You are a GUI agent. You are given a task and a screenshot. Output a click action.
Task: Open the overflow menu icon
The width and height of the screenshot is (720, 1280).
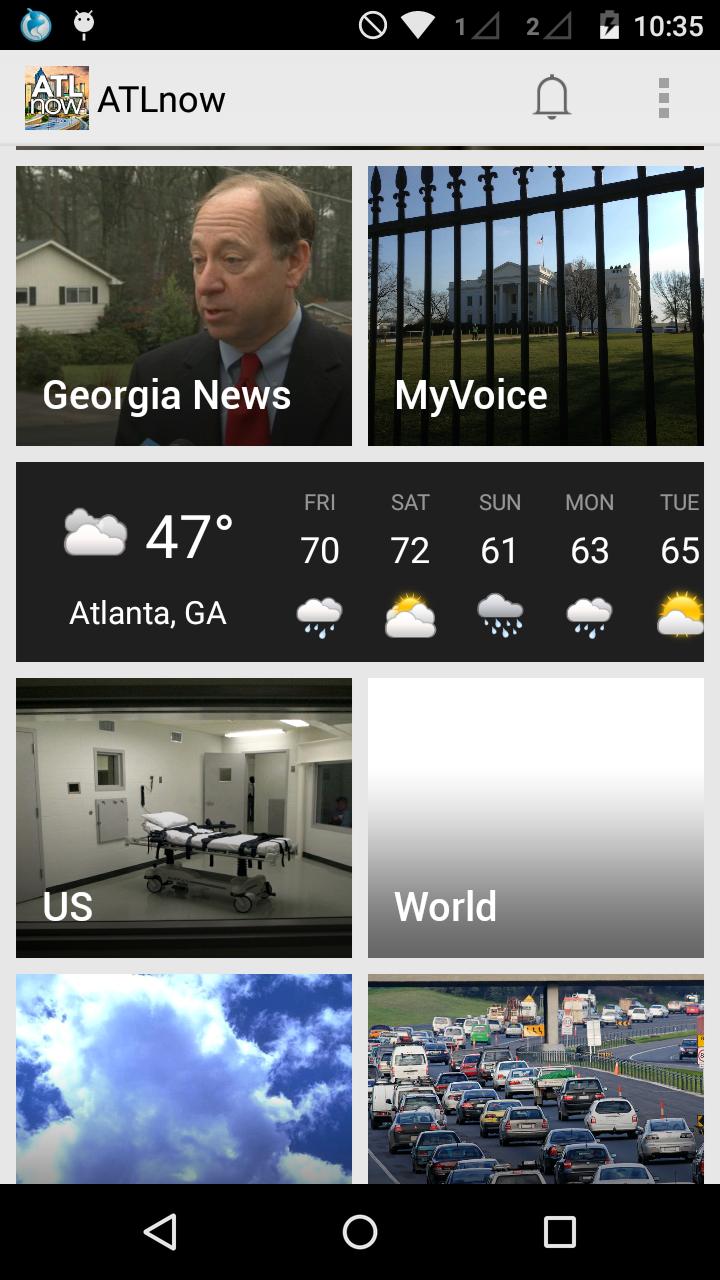pyautogui.click(x=663, y=97)
